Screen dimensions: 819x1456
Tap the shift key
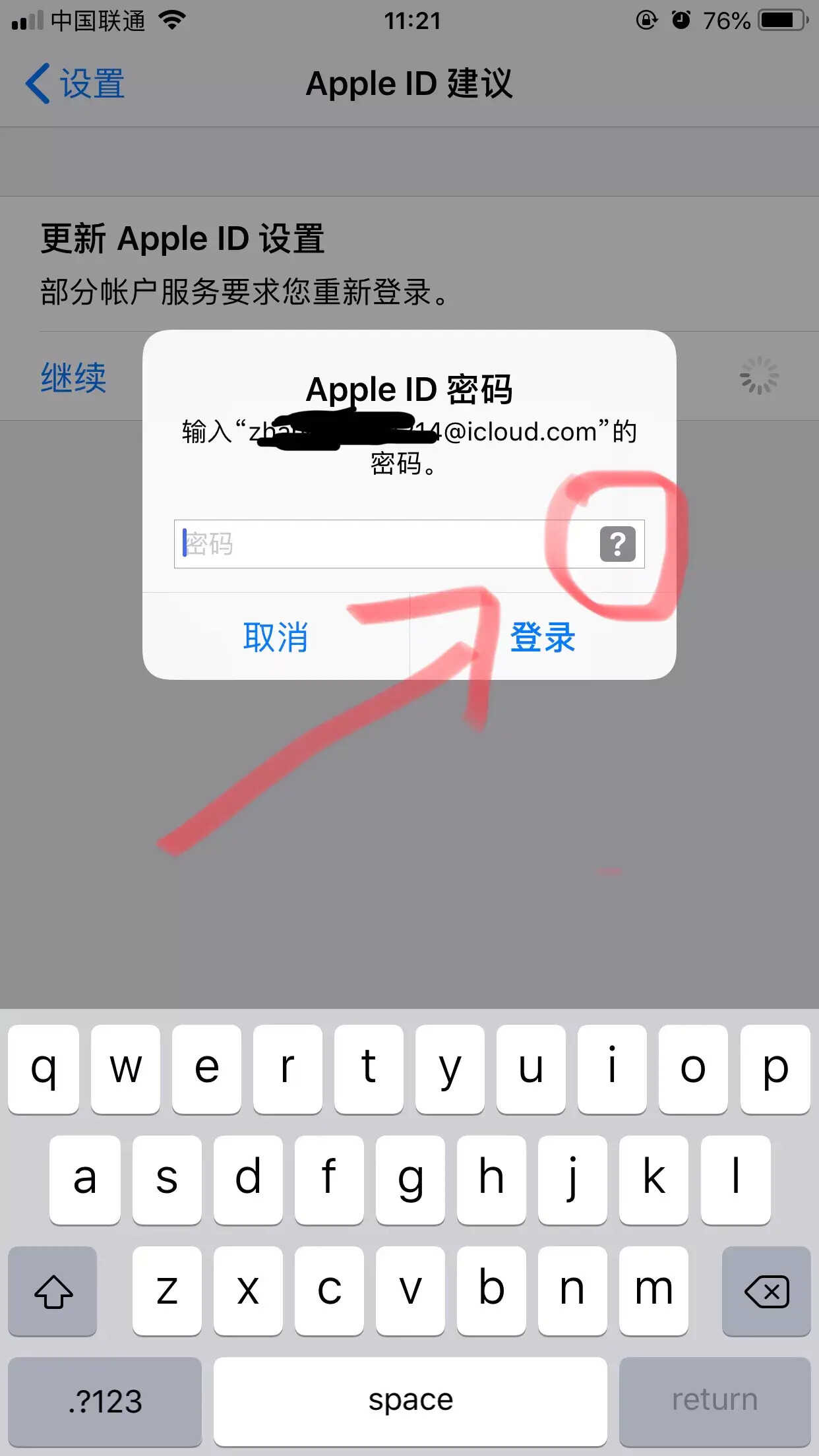tap(53, 1290)
